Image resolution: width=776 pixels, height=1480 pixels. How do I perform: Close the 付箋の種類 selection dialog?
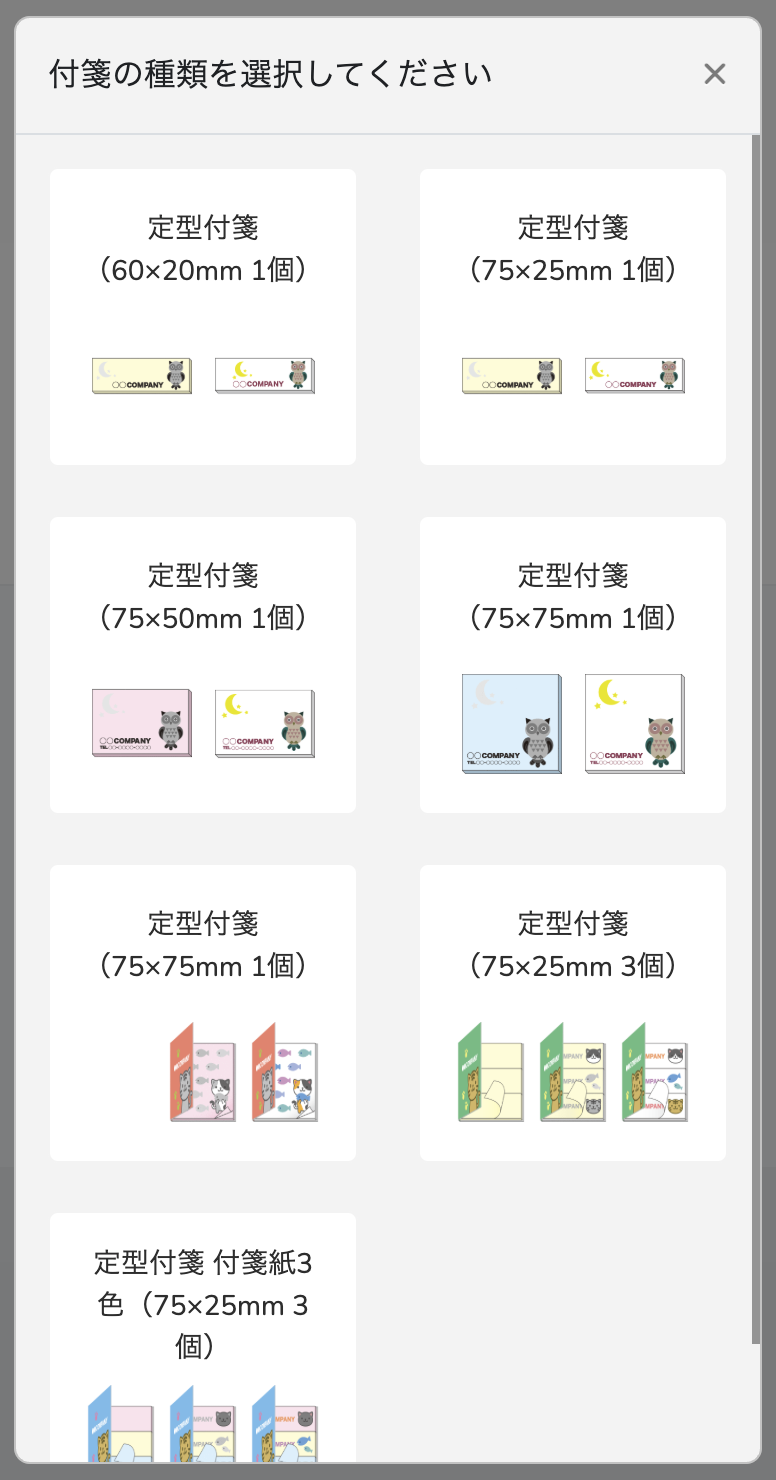click(715, 73)
